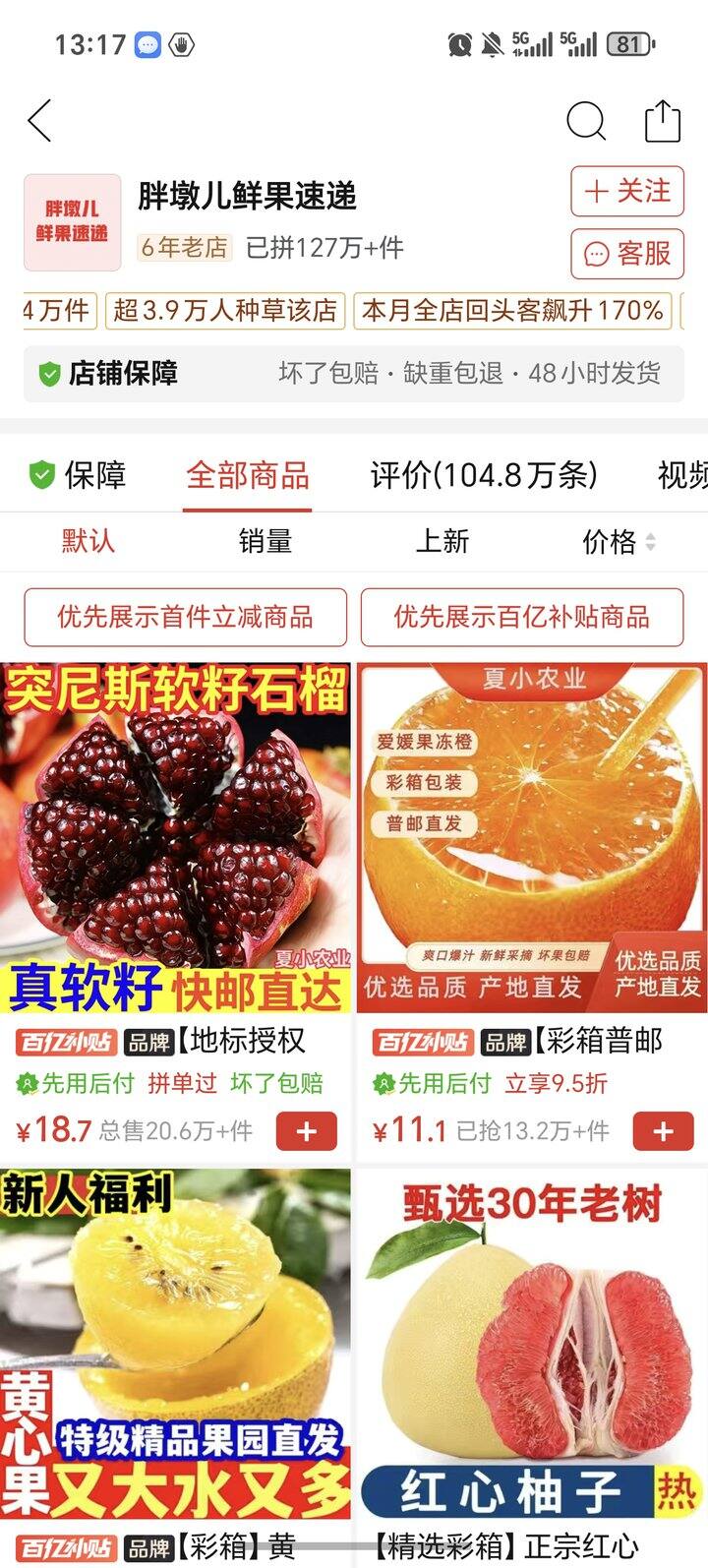The width and height of the screenshot is (708, 1568).
Task: Add the 11.1 yuan orange to cart
Action: 663,1130
